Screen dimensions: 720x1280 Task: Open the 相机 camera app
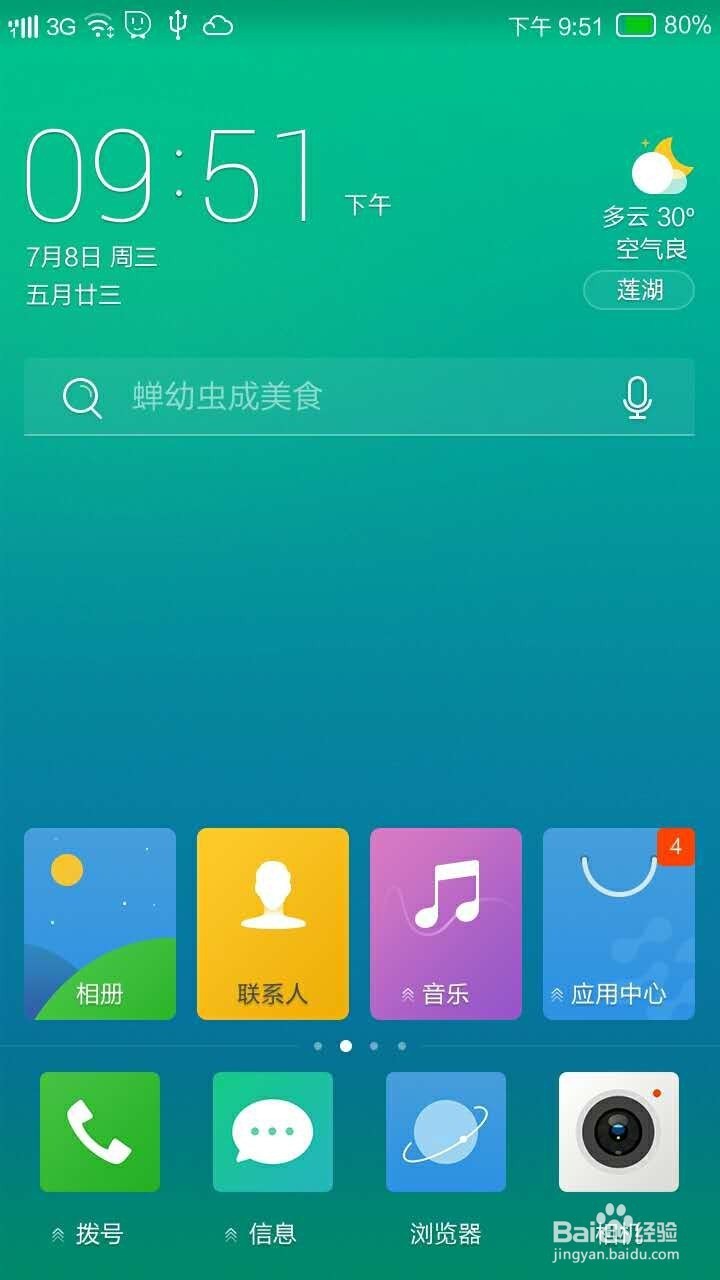618,1131
